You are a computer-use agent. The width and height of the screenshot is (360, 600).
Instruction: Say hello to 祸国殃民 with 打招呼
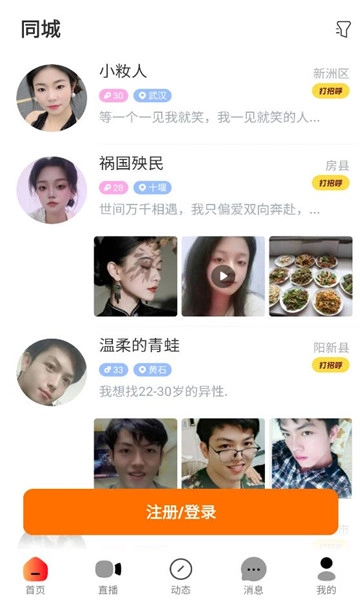point(331,183)
